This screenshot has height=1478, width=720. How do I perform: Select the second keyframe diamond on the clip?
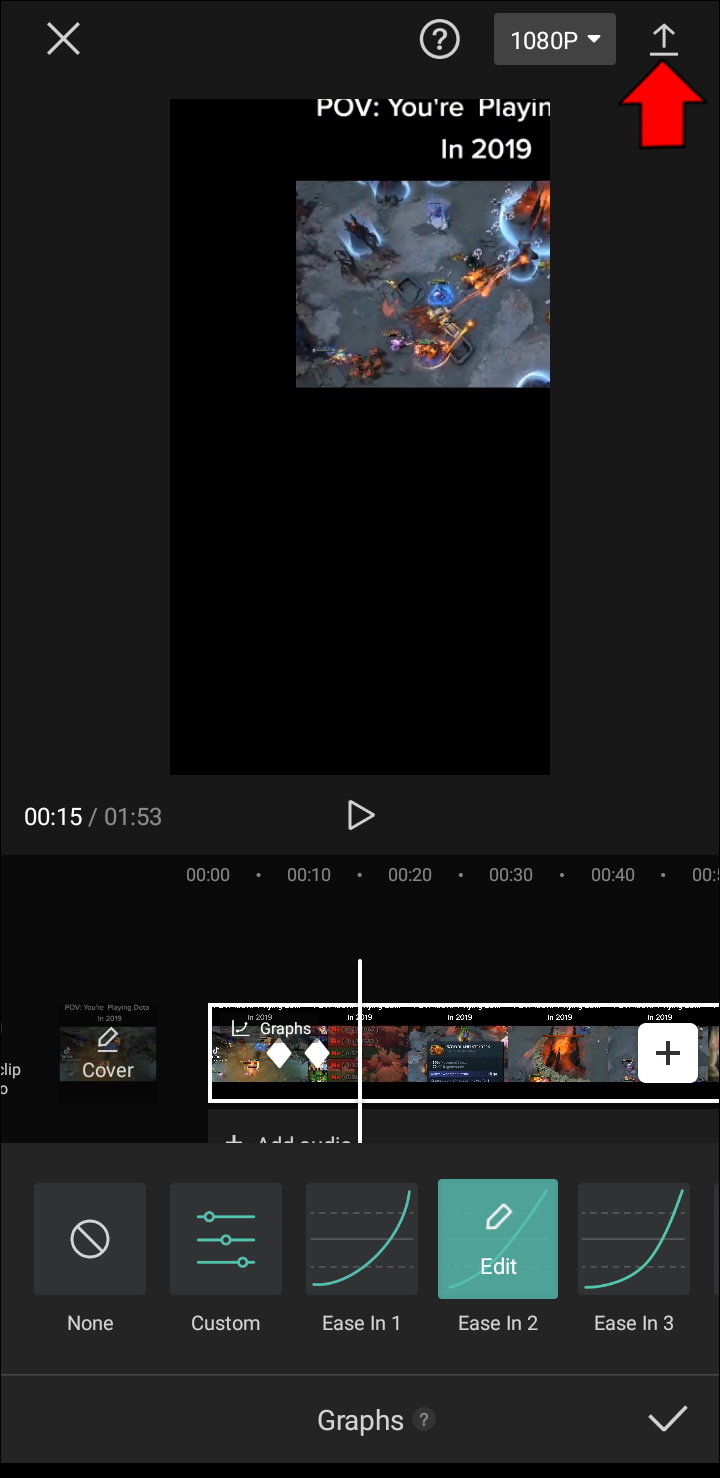317,1054
